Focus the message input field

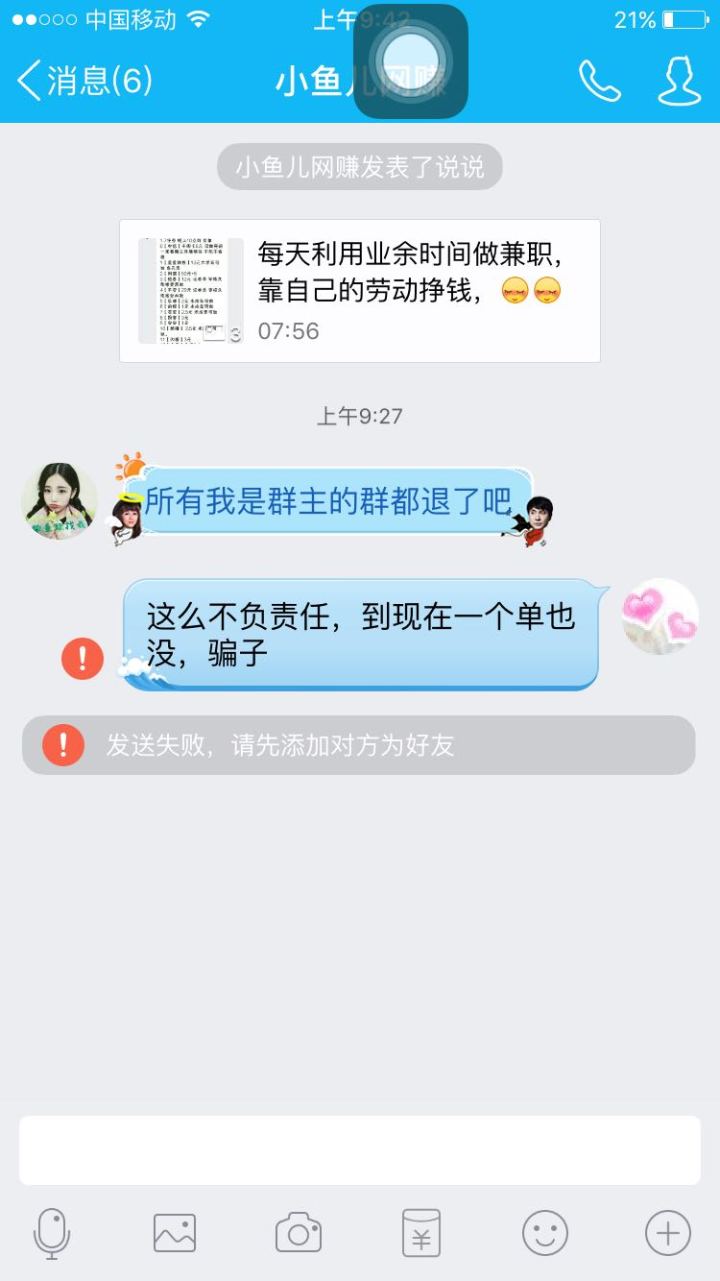pyautogui.click(x=360, y=1150)
